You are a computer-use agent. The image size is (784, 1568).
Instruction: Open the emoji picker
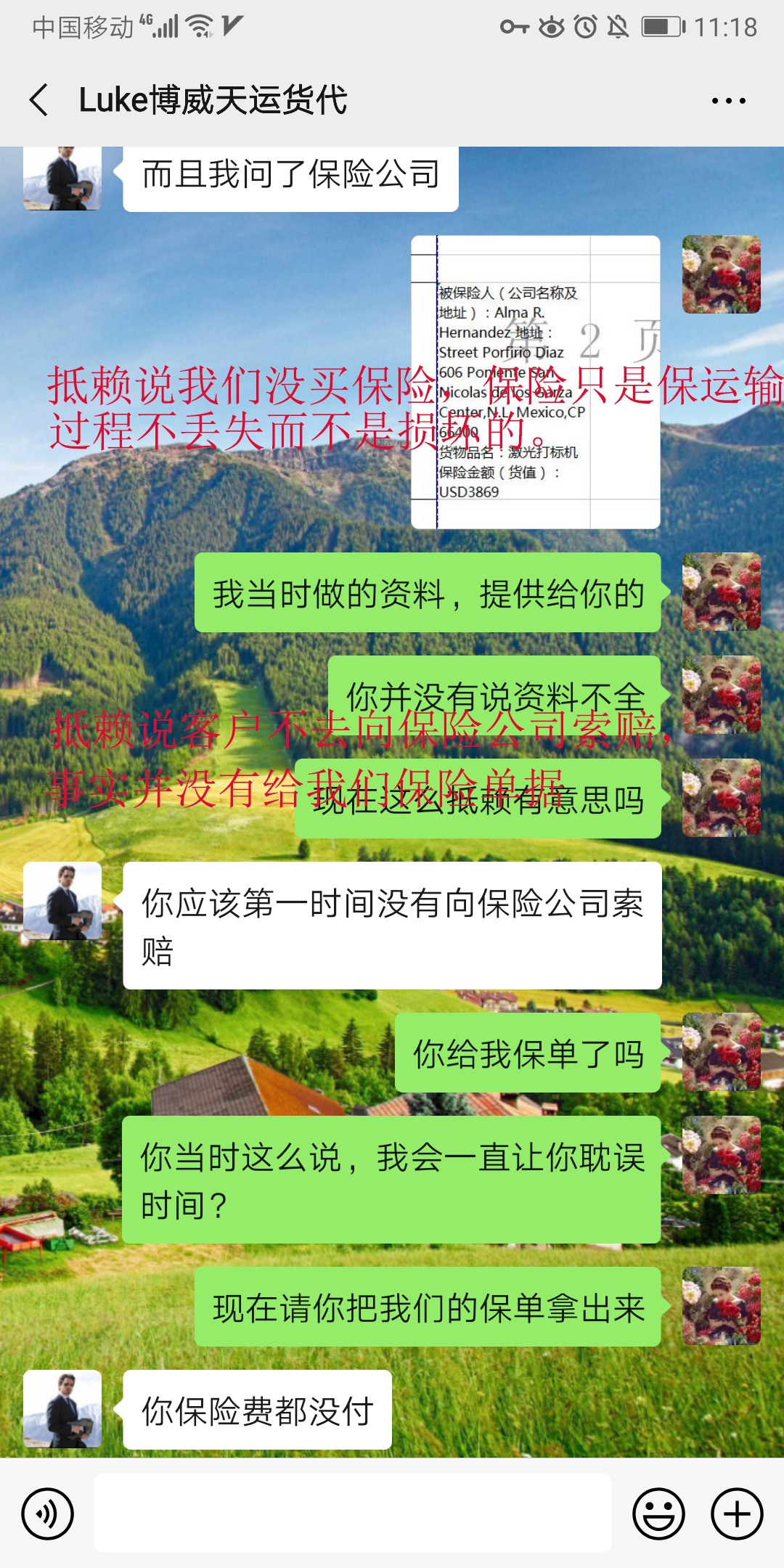click(x=658, y=1514)
